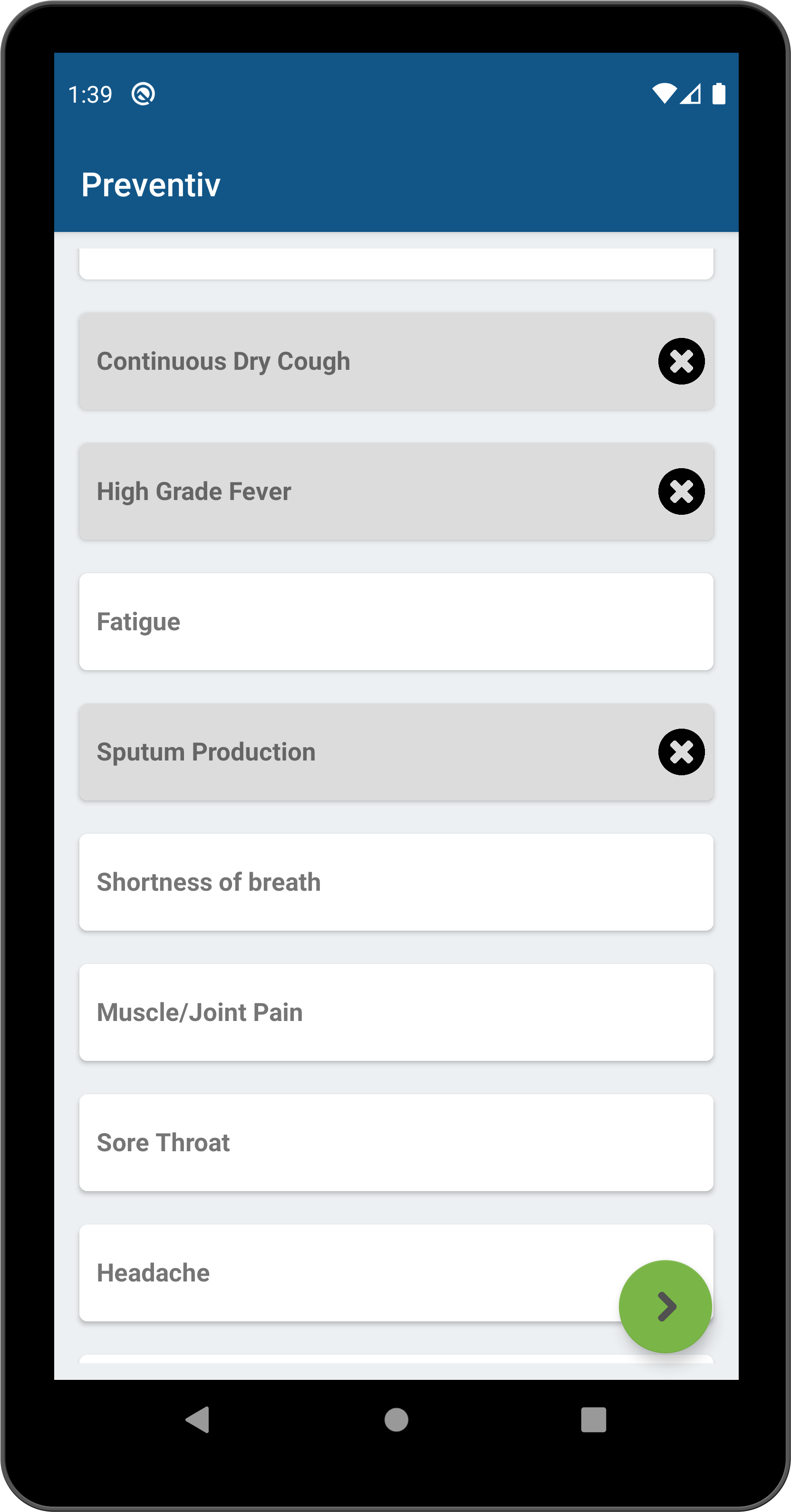Select Muscle/Joint Pain
The height and width of the screenshot is (1512, 791).
click(x=395, y=1012)
